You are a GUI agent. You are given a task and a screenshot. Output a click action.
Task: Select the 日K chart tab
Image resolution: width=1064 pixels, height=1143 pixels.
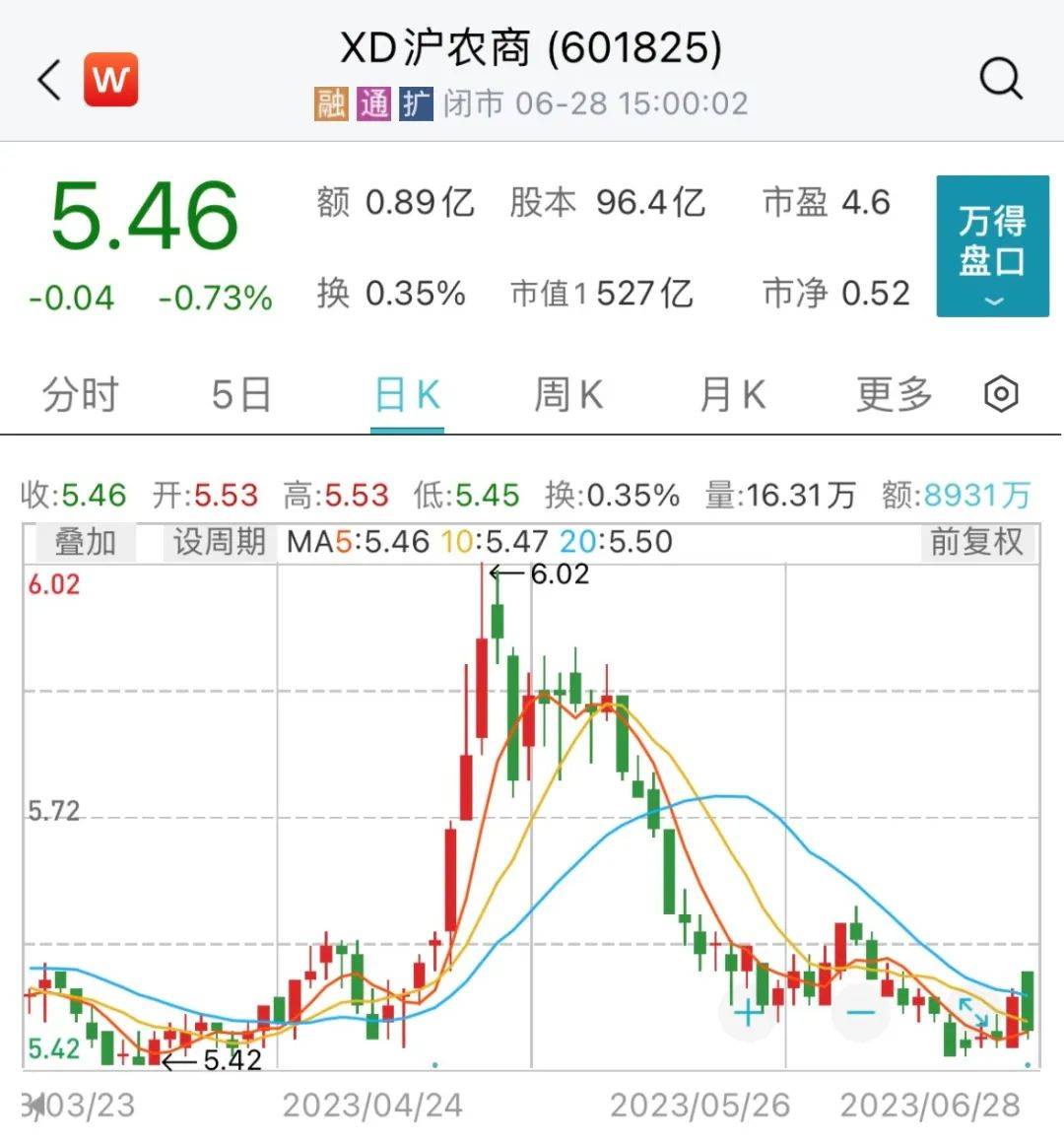pyautogui.click(x=407, y=395)
